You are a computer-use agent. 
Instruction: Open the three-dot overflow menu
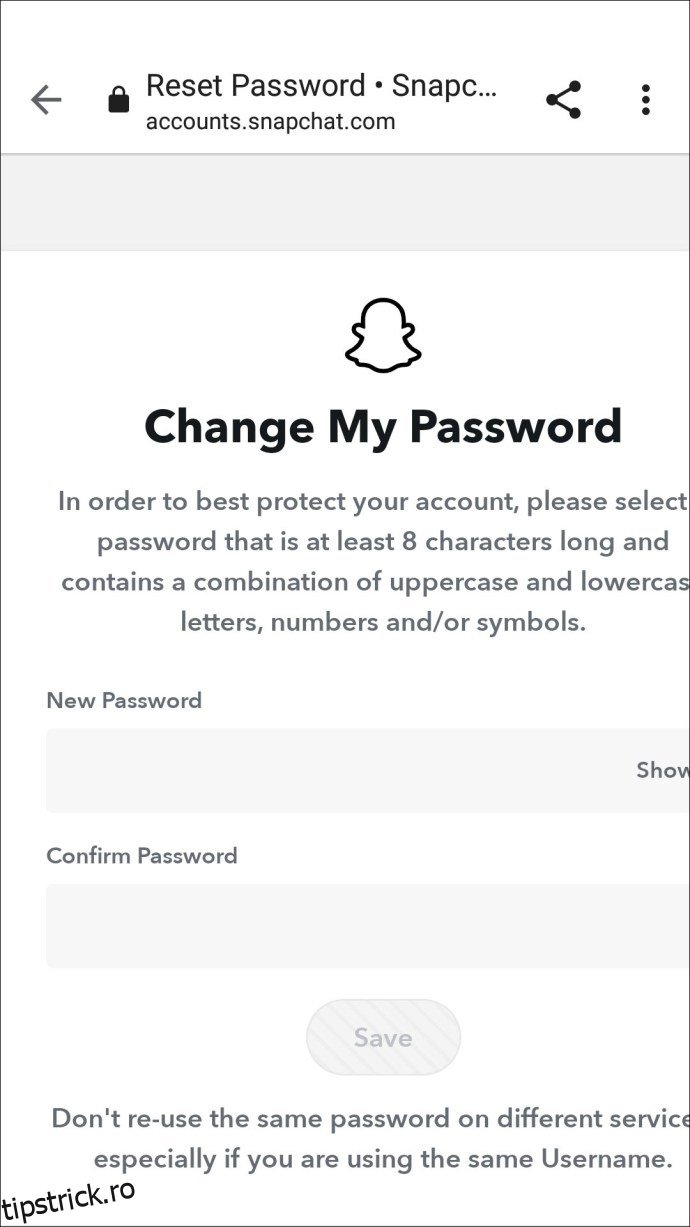(x=645, y=100)
